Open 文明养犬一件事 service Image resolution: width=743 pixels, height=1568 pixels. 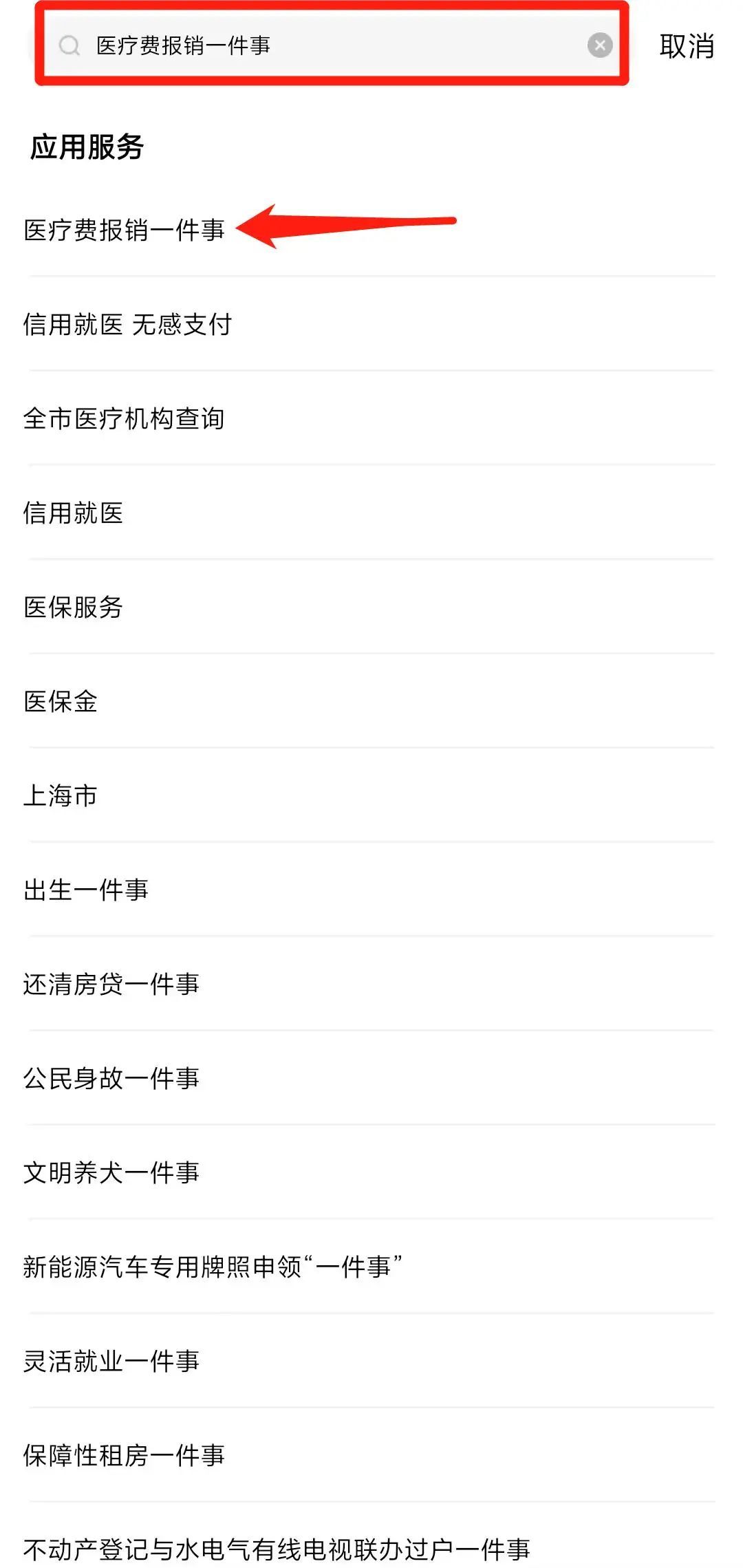click(111, 1172)
